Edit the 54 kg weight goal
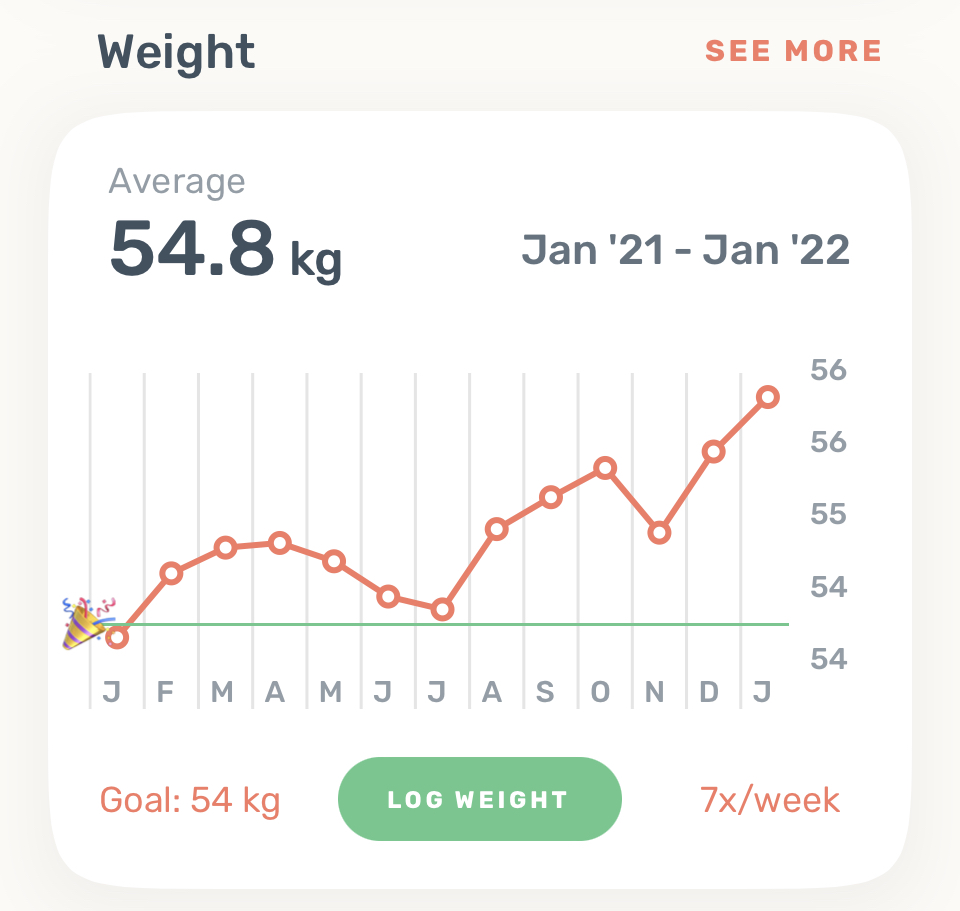 click(190, 800)
